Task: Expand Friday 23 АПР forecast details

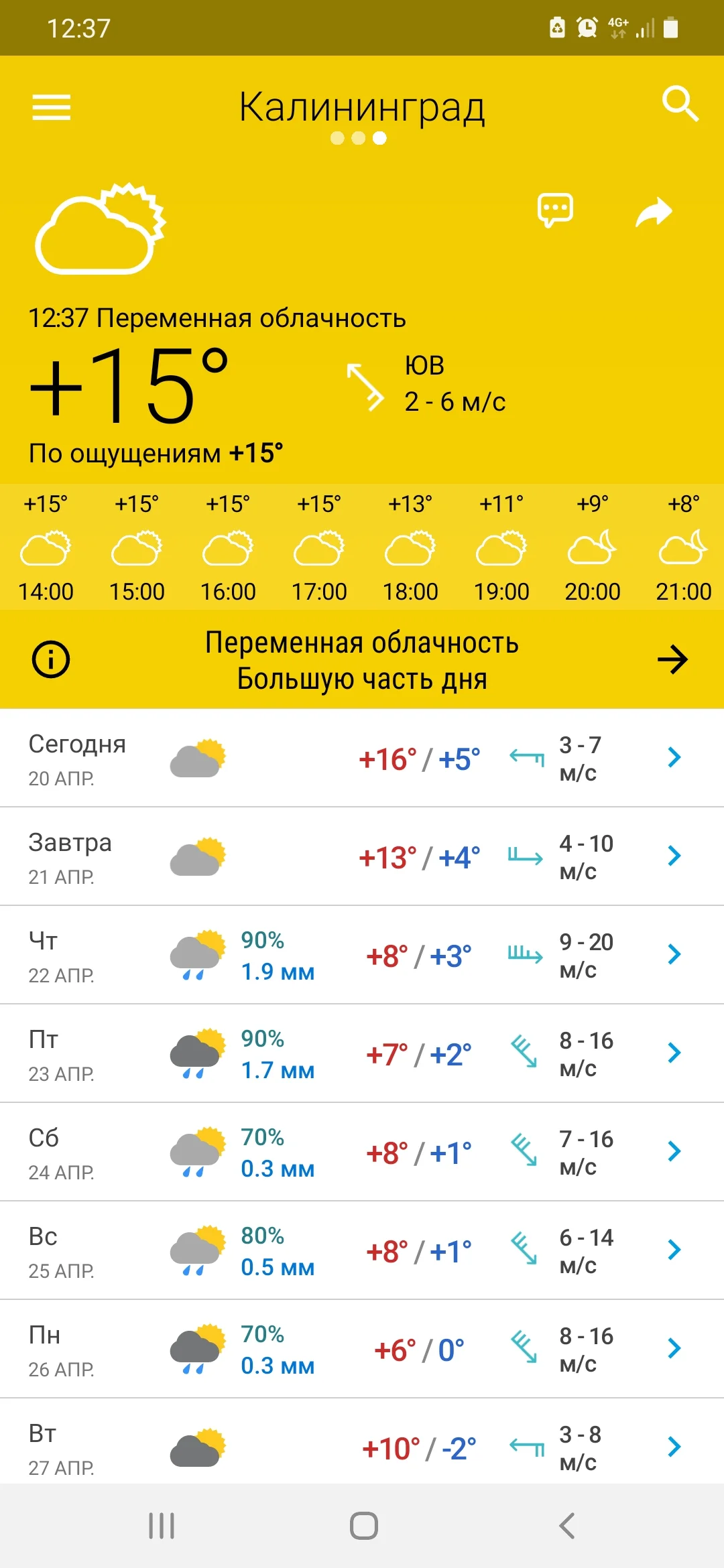Action: click(673, 1053)
